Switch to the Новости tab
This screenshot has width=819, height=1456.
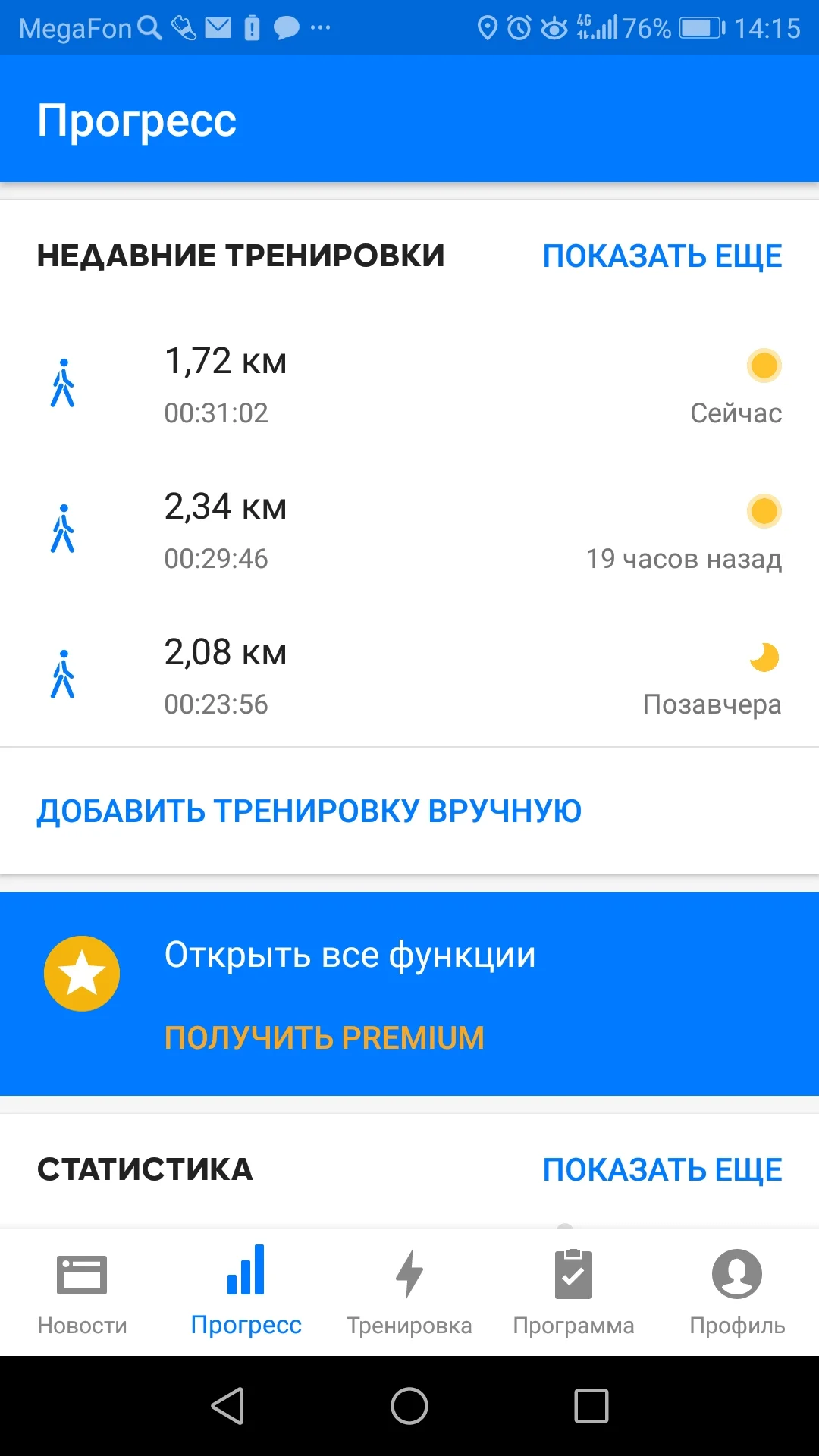[82, 1292]
